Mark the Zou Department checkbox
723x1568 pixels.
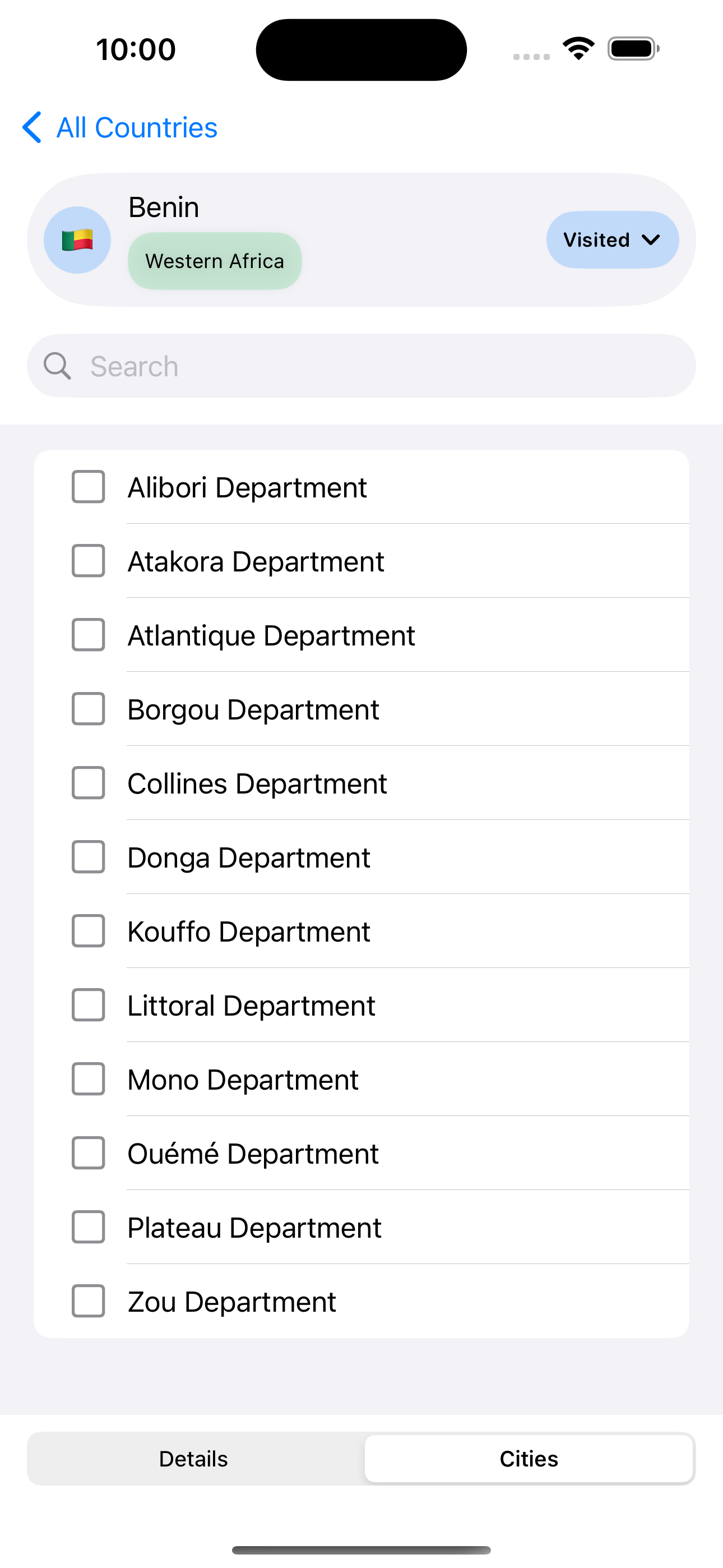tap(88, 1302)
